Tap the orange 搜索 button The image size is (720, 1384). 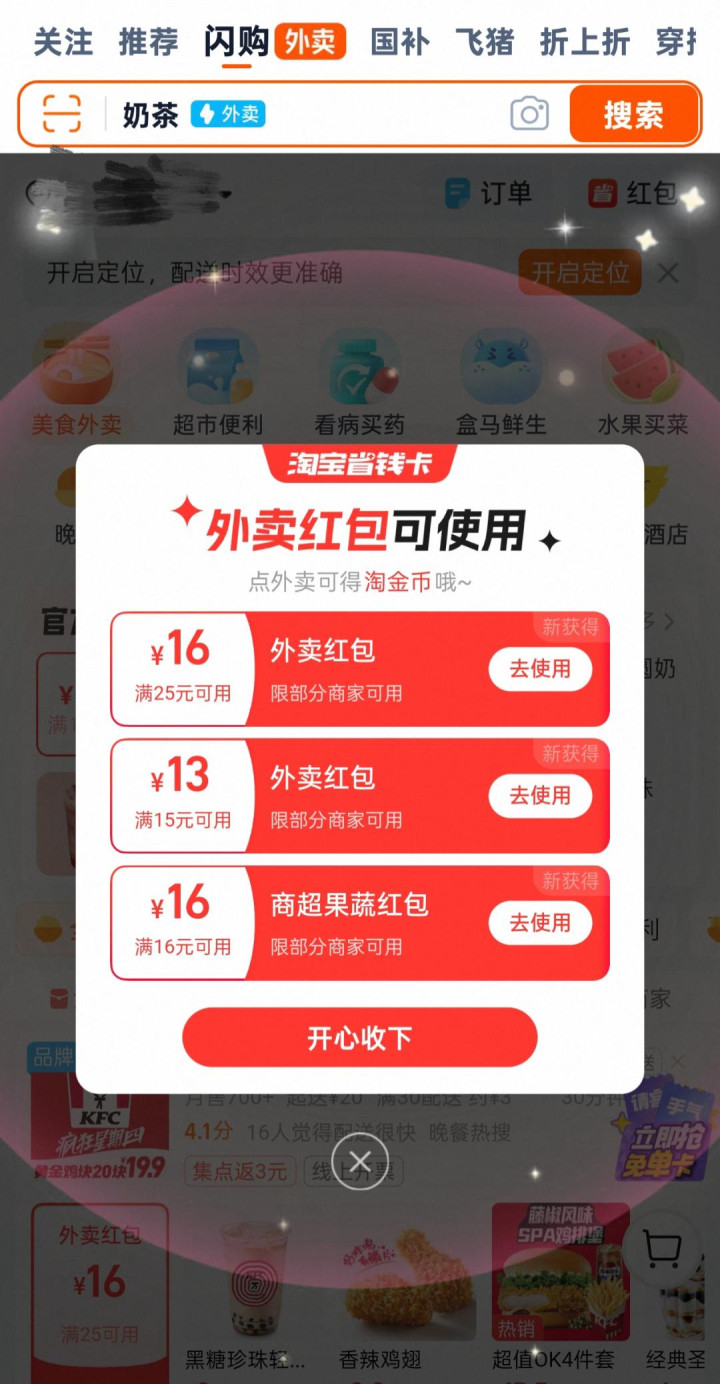tap(633, 114)
